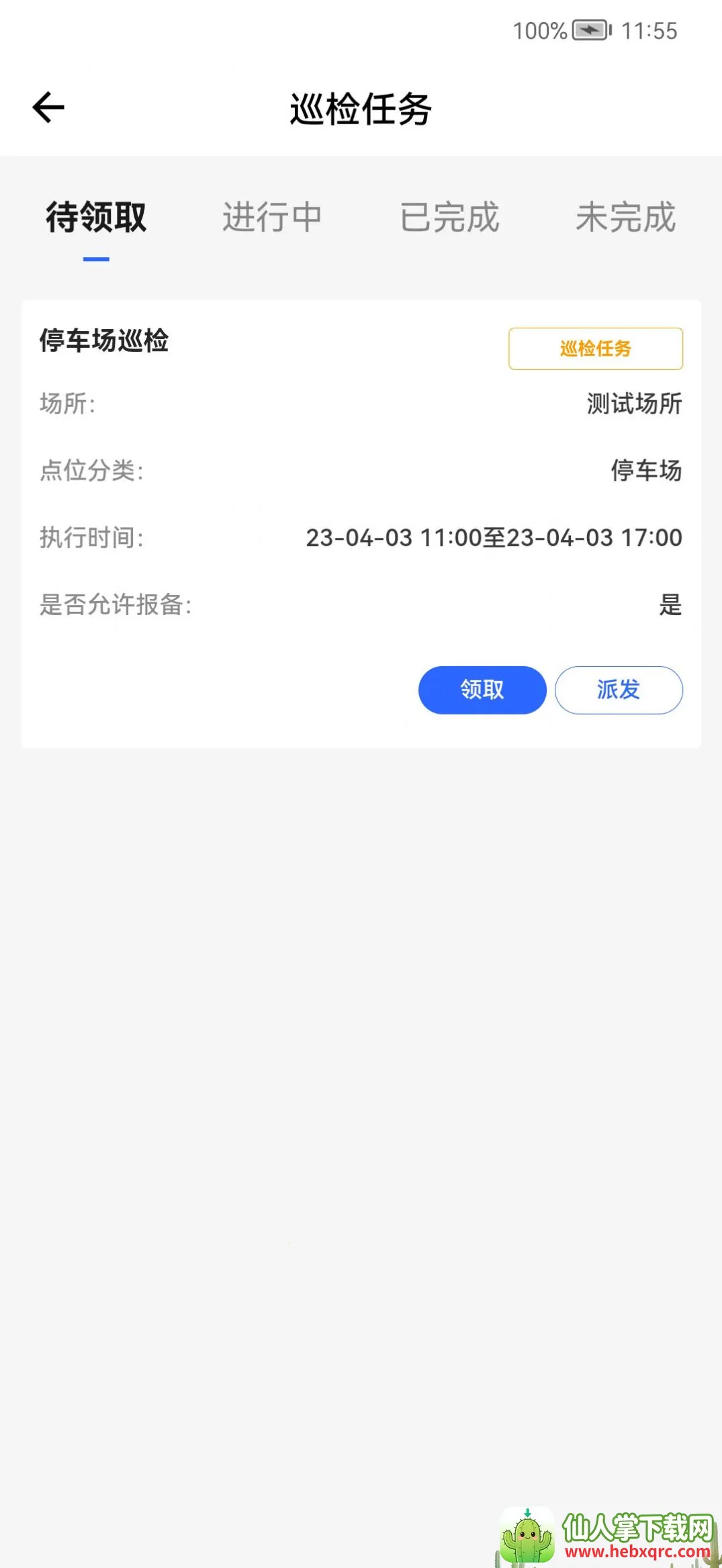Dispatch the task with 派发 button
This screenshot has height=1568, width=722.
pos(619,690)
